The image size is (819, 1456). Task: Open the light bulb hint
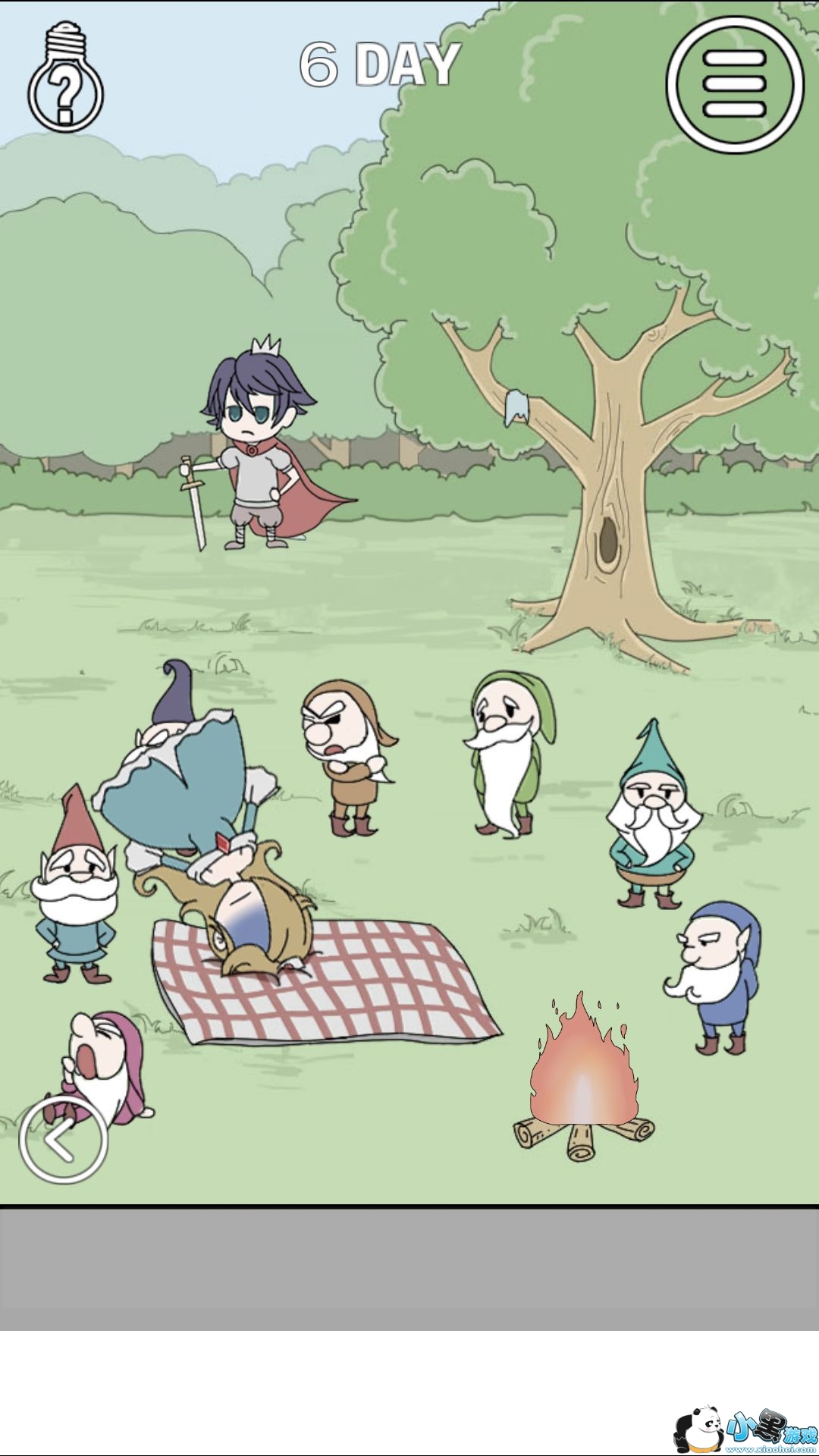coord(65,77)
